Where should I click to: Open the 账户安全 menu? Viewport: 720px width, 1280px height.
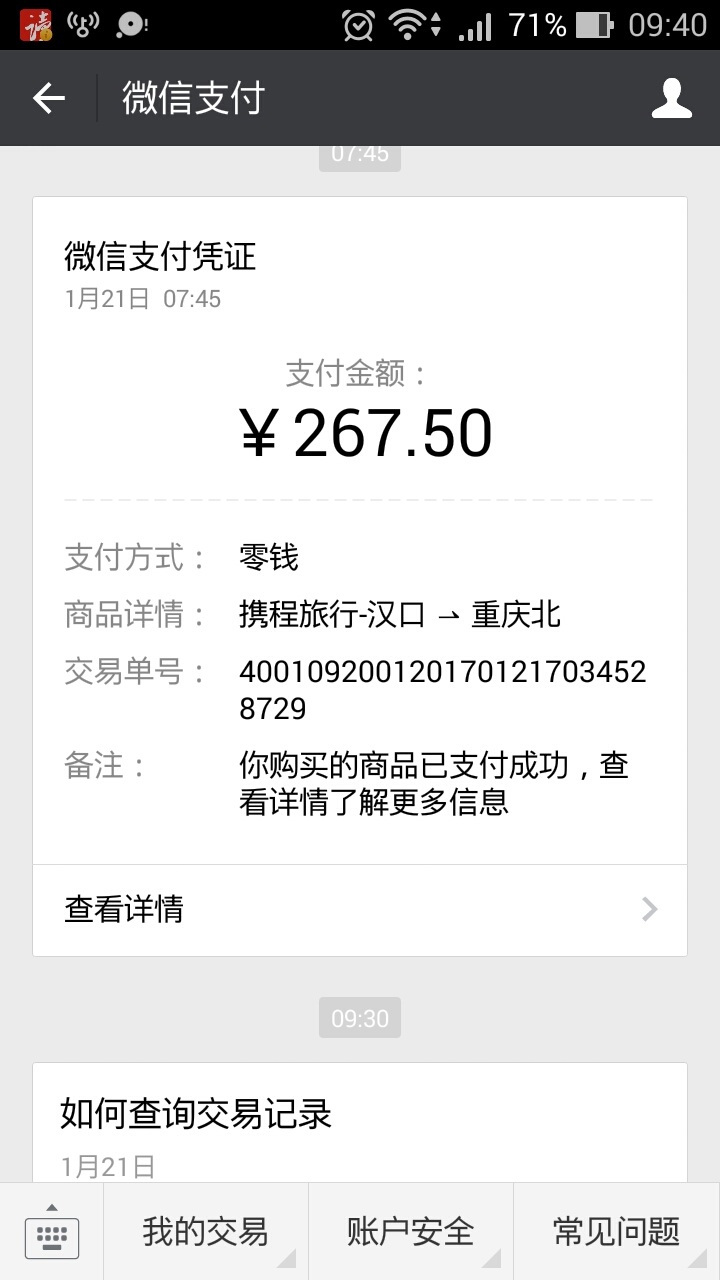[x=411, y=1232]
